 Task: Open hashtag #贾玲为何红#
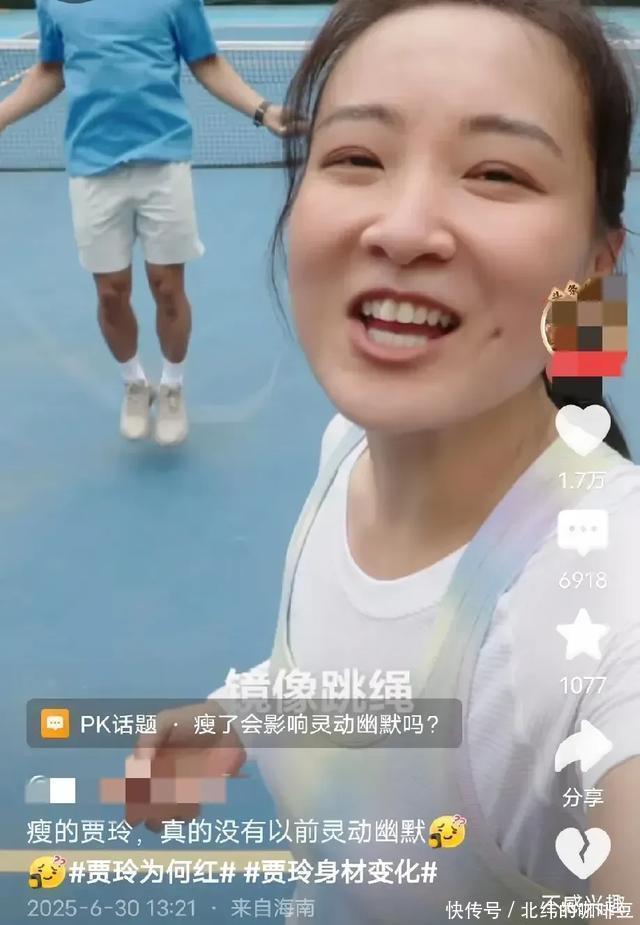[x=151, y=872]
